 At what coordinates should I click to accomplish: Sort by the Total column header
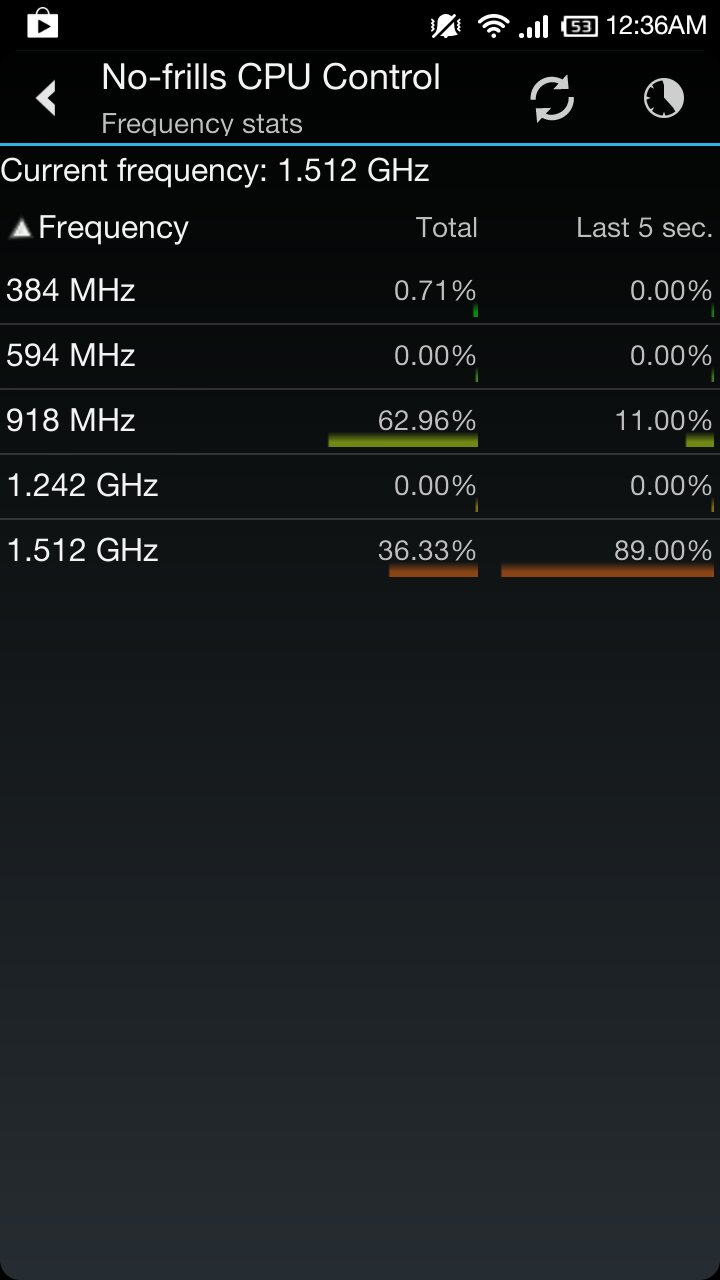447,228
